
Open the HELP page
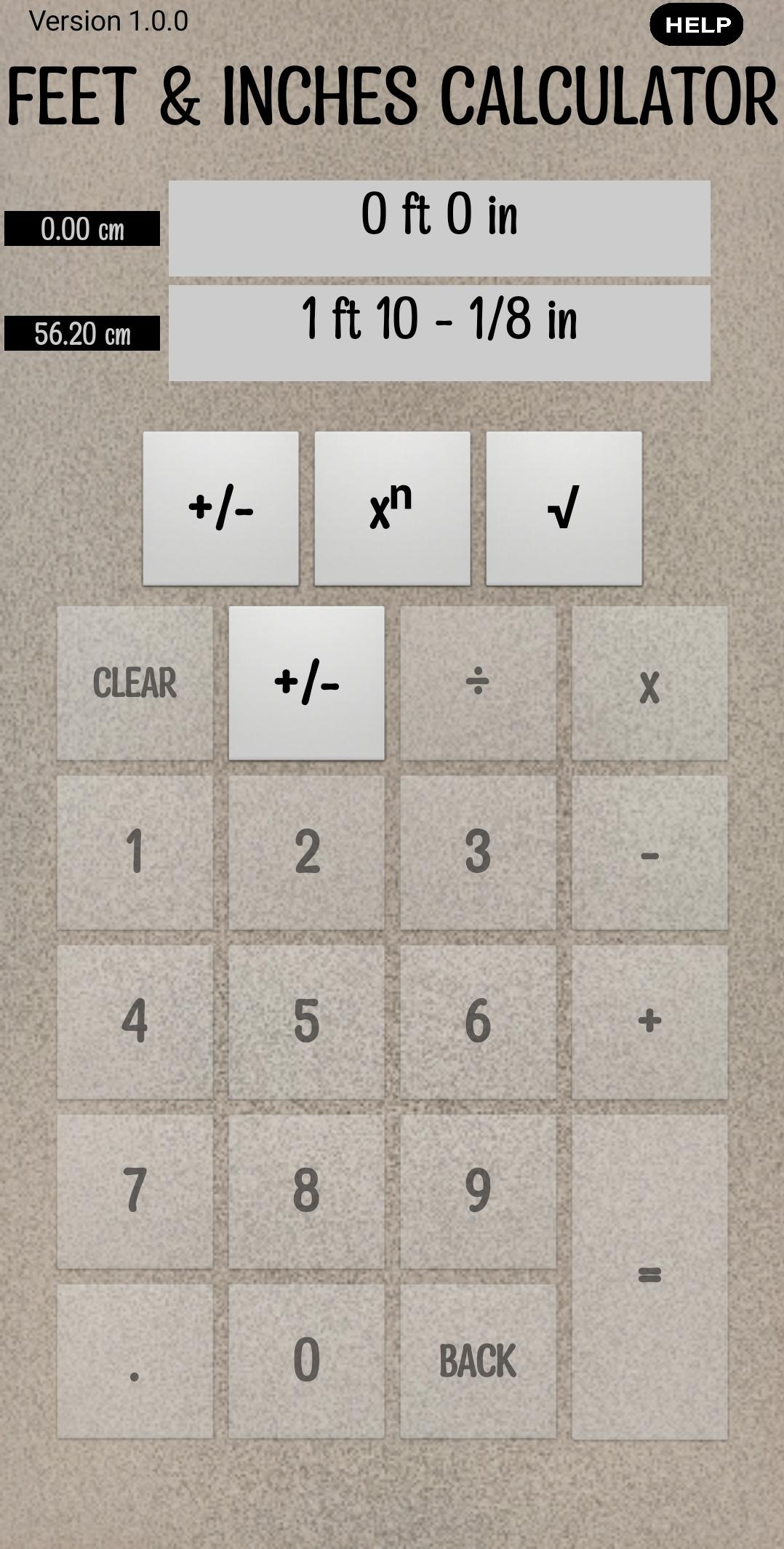696,25
